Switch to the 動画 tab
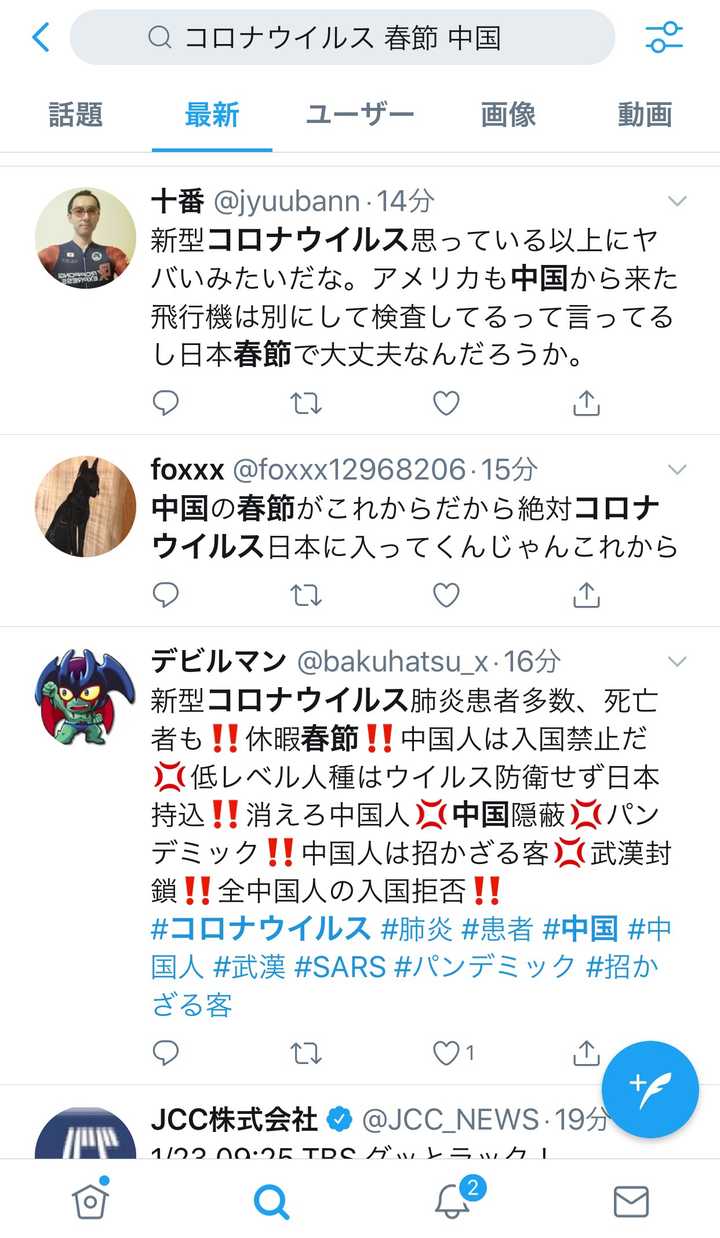 pyautogui.click(x=644, y=115)
